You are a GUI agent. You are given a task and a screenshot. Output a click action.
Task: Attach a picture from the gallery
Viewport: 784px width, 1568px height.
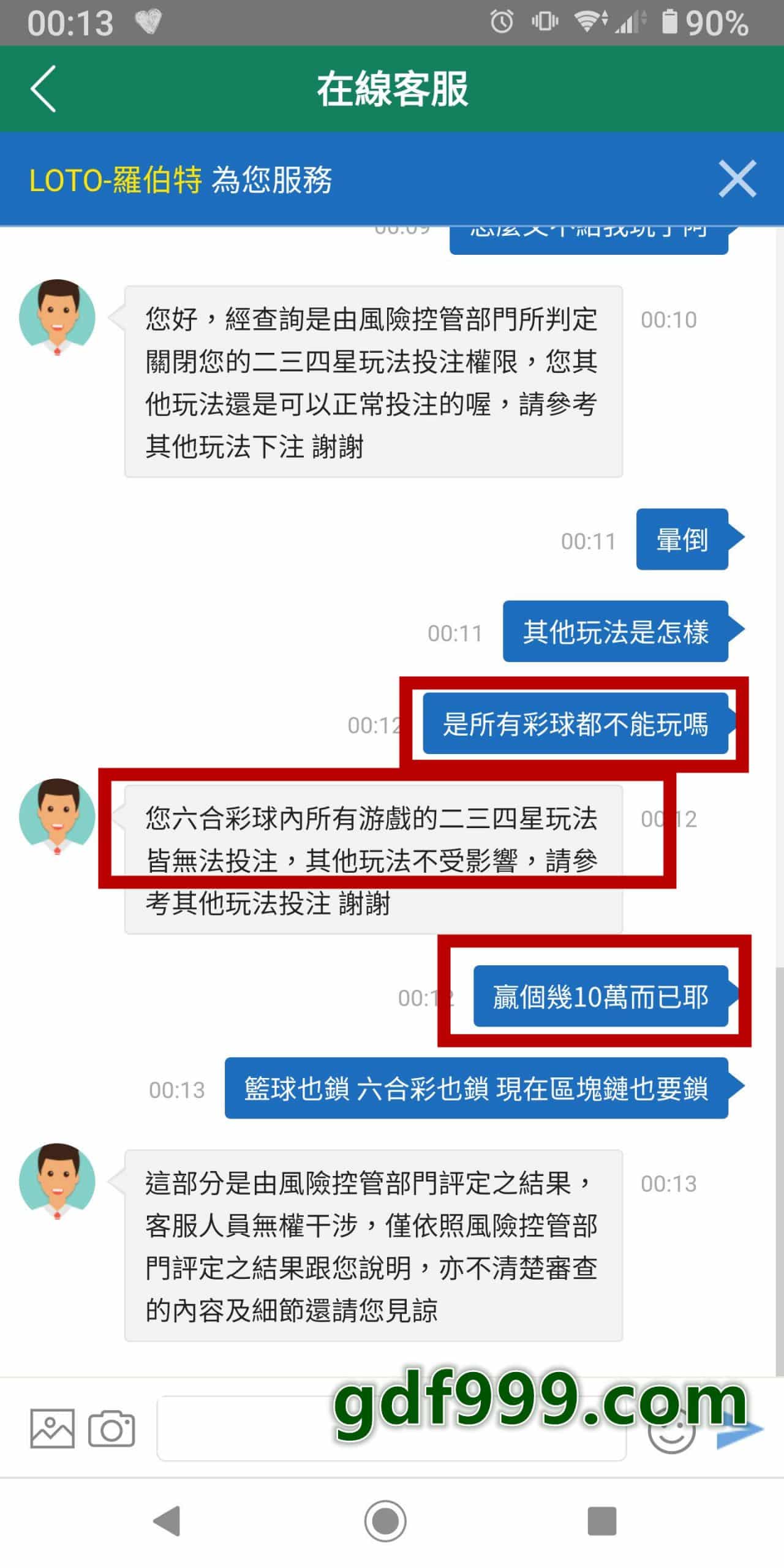[x=53, y=1428]
